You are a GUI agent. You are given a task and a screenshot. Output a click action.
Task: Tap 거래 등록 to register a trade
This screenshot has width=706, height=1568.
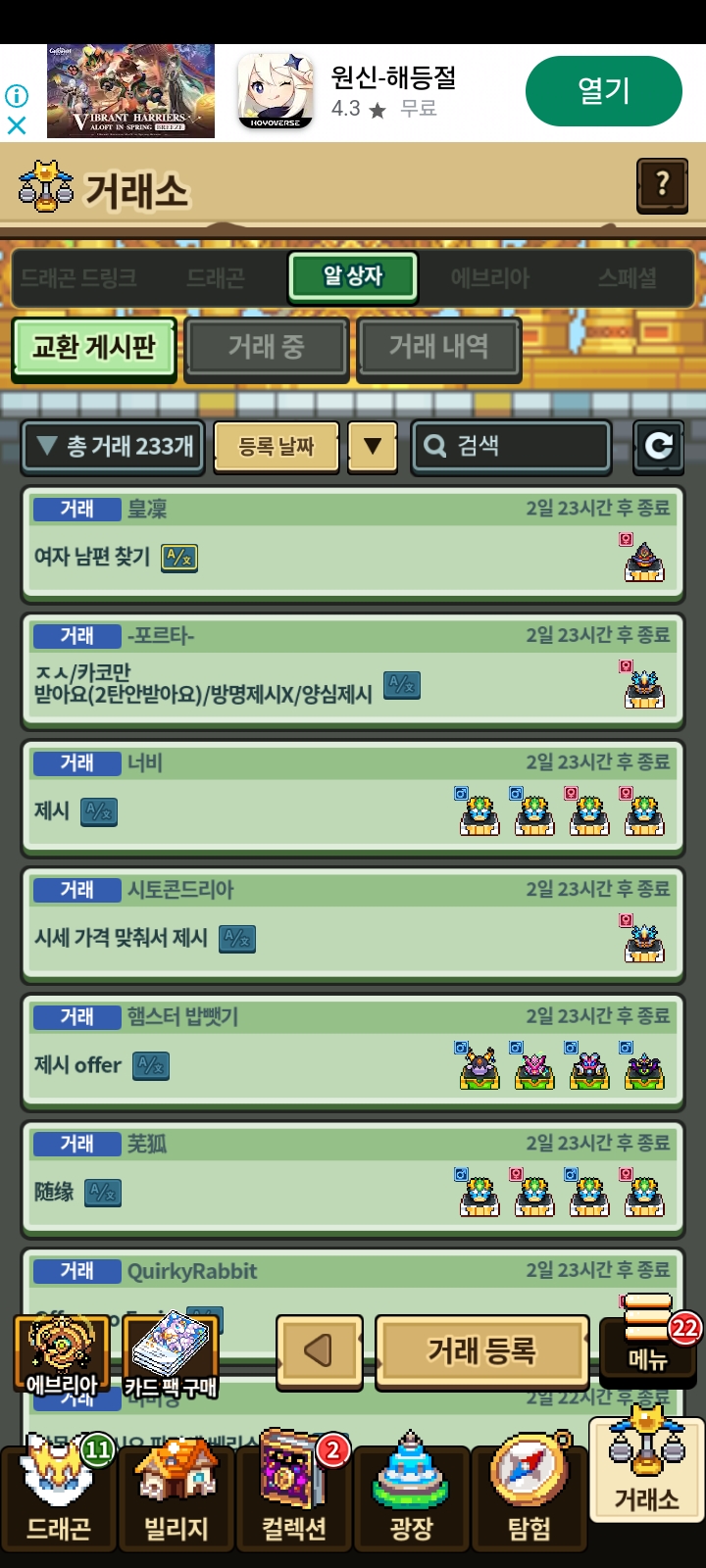pos(481,1351)
